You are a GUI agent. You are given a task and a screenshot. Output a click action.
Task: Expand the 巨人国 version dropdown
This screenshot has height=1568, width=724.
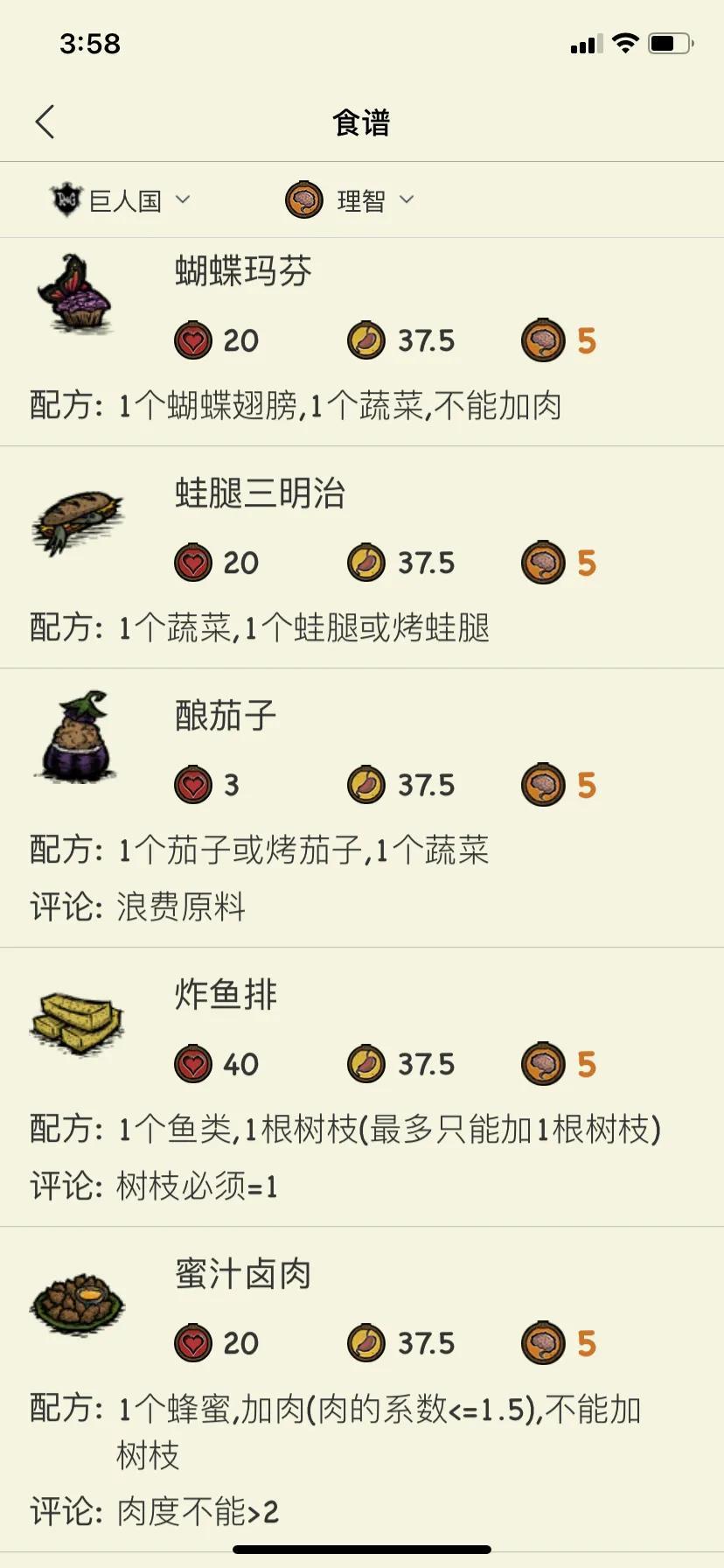click(x=122, y=201)
